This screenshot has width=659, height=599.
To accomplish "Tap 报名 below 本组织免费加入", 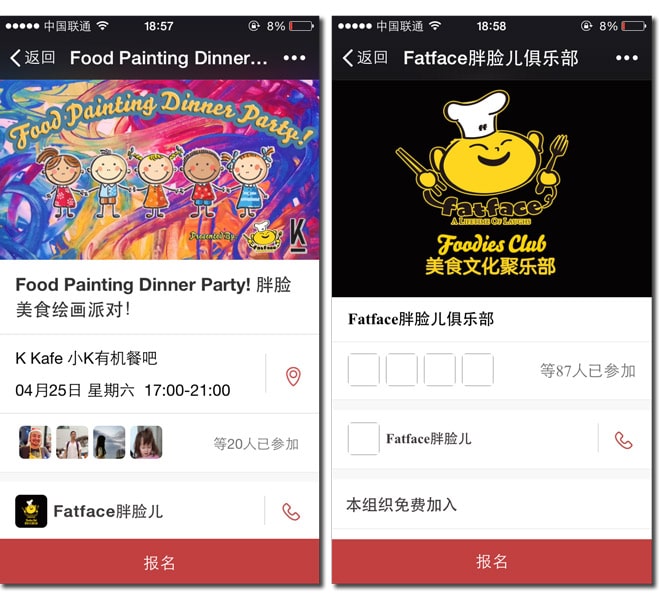I will tap(492, 562).
